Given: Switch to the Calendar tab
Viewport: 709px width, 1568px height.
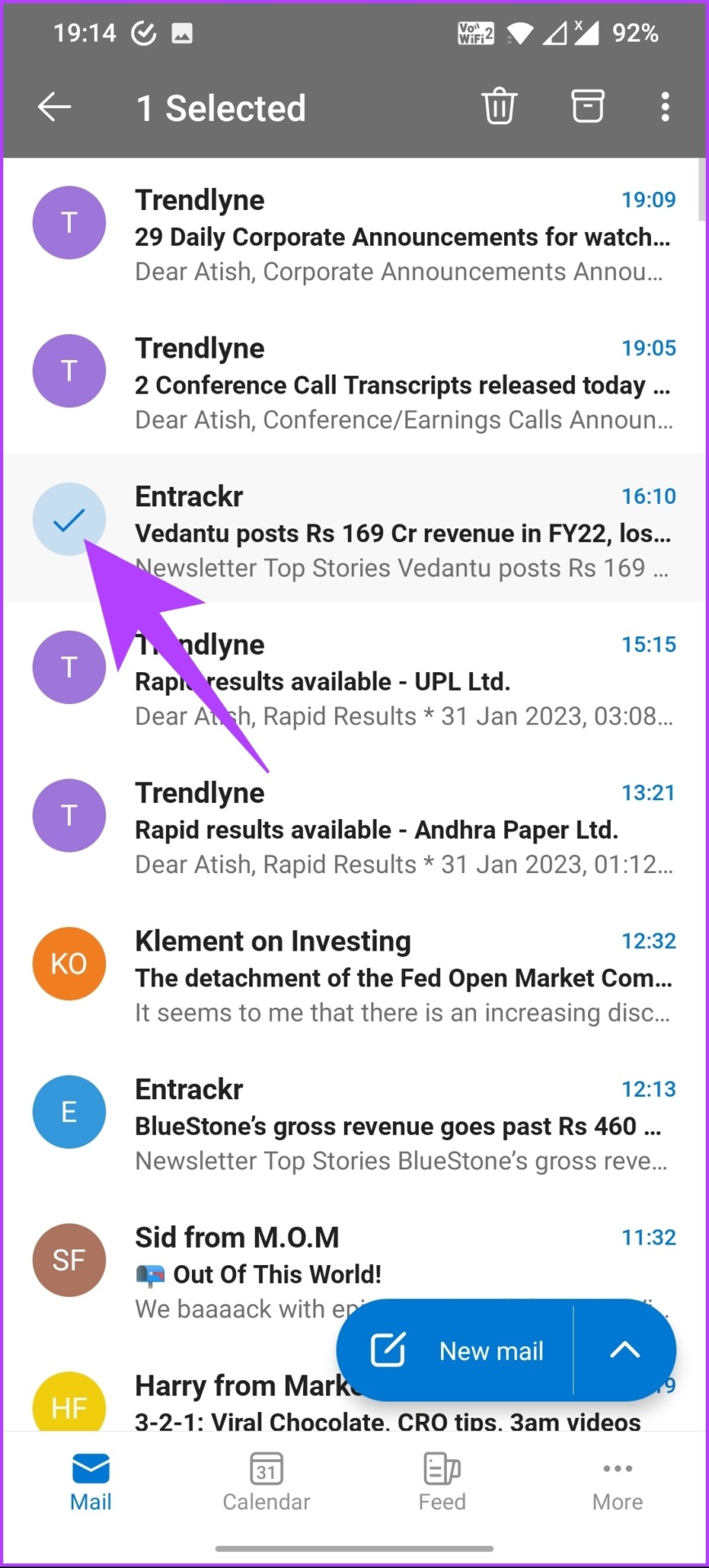Looking at the screenshot, I should click(266, 1482).
